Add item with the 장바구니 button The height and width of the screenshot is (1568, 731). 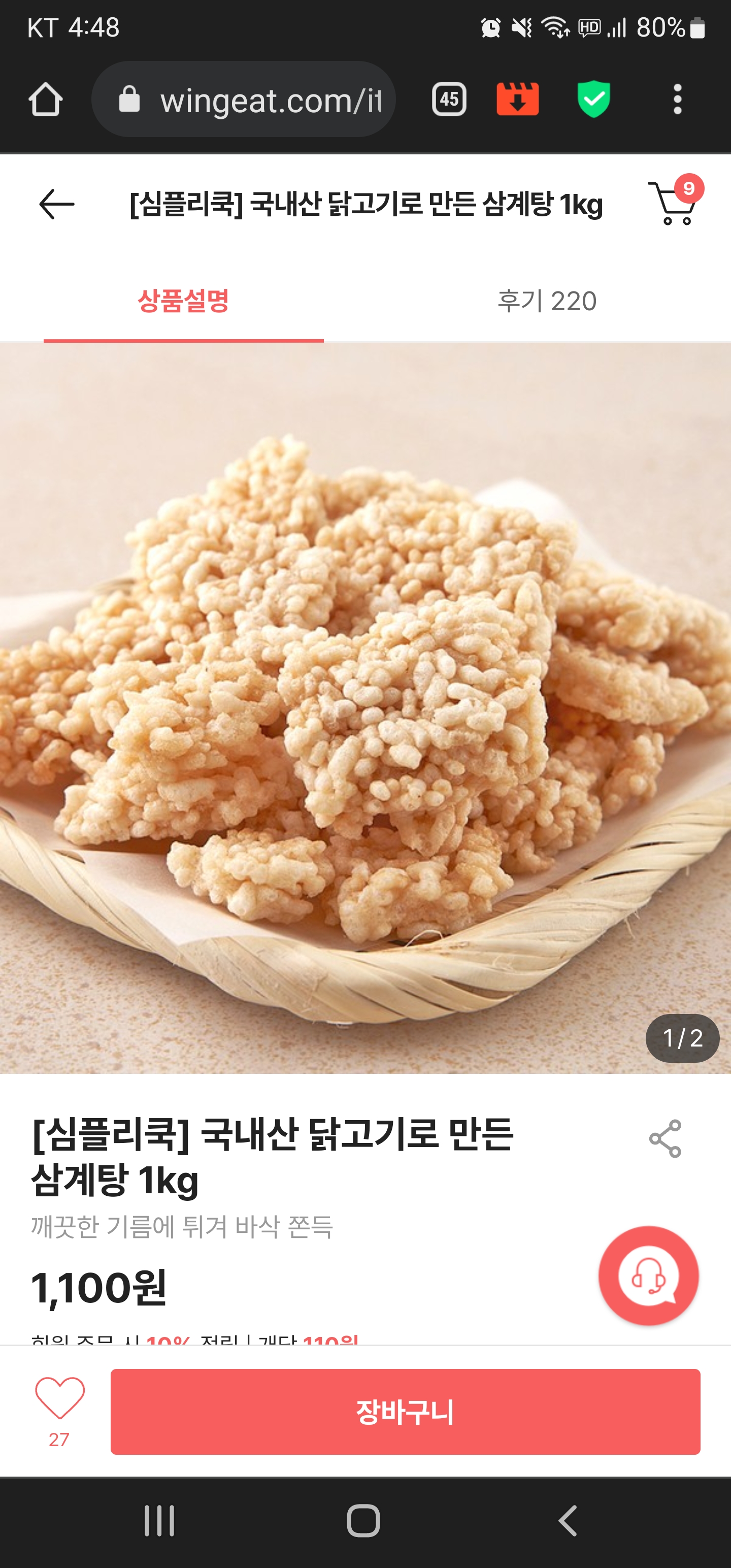click(405, 1412)
